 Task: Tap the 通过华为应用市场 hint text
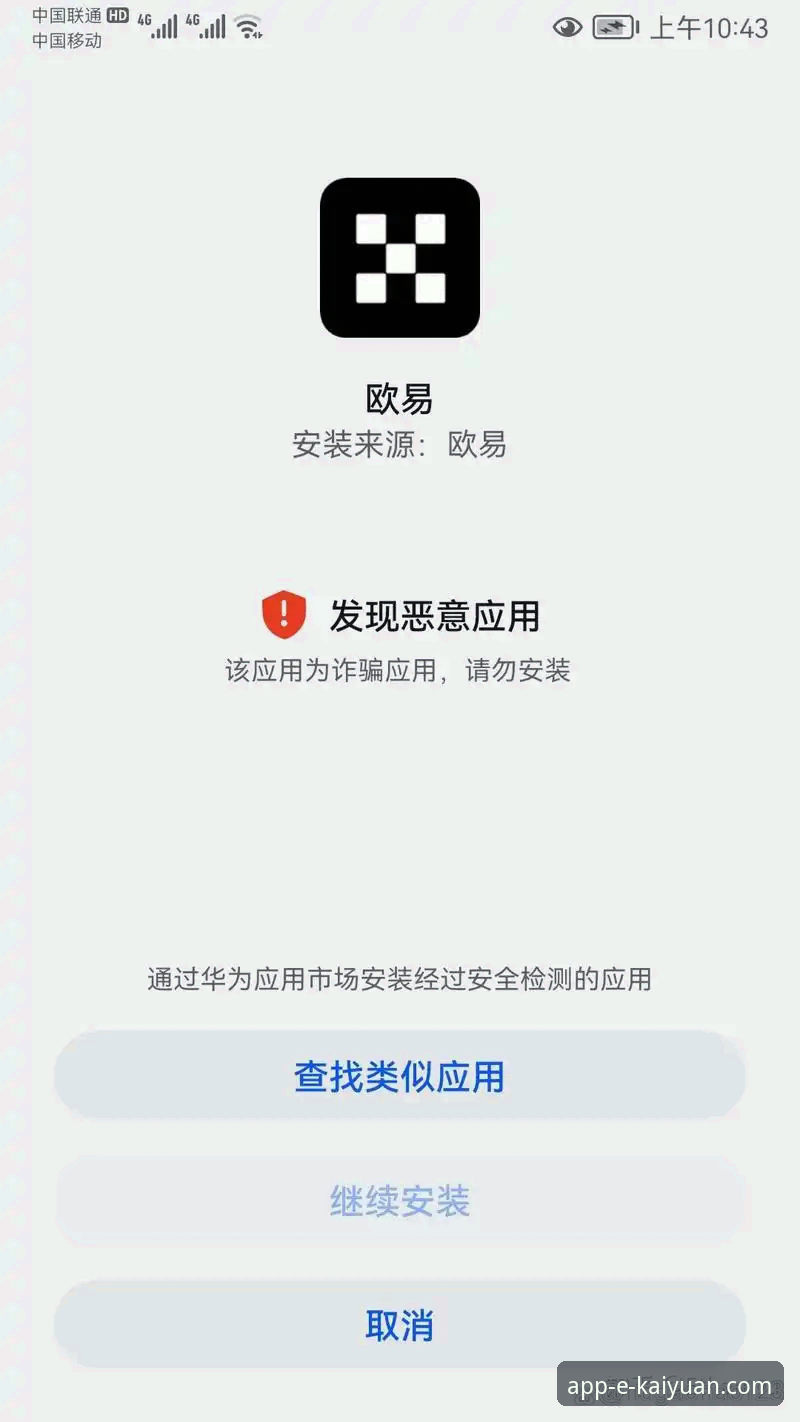[x=399, y=980]
